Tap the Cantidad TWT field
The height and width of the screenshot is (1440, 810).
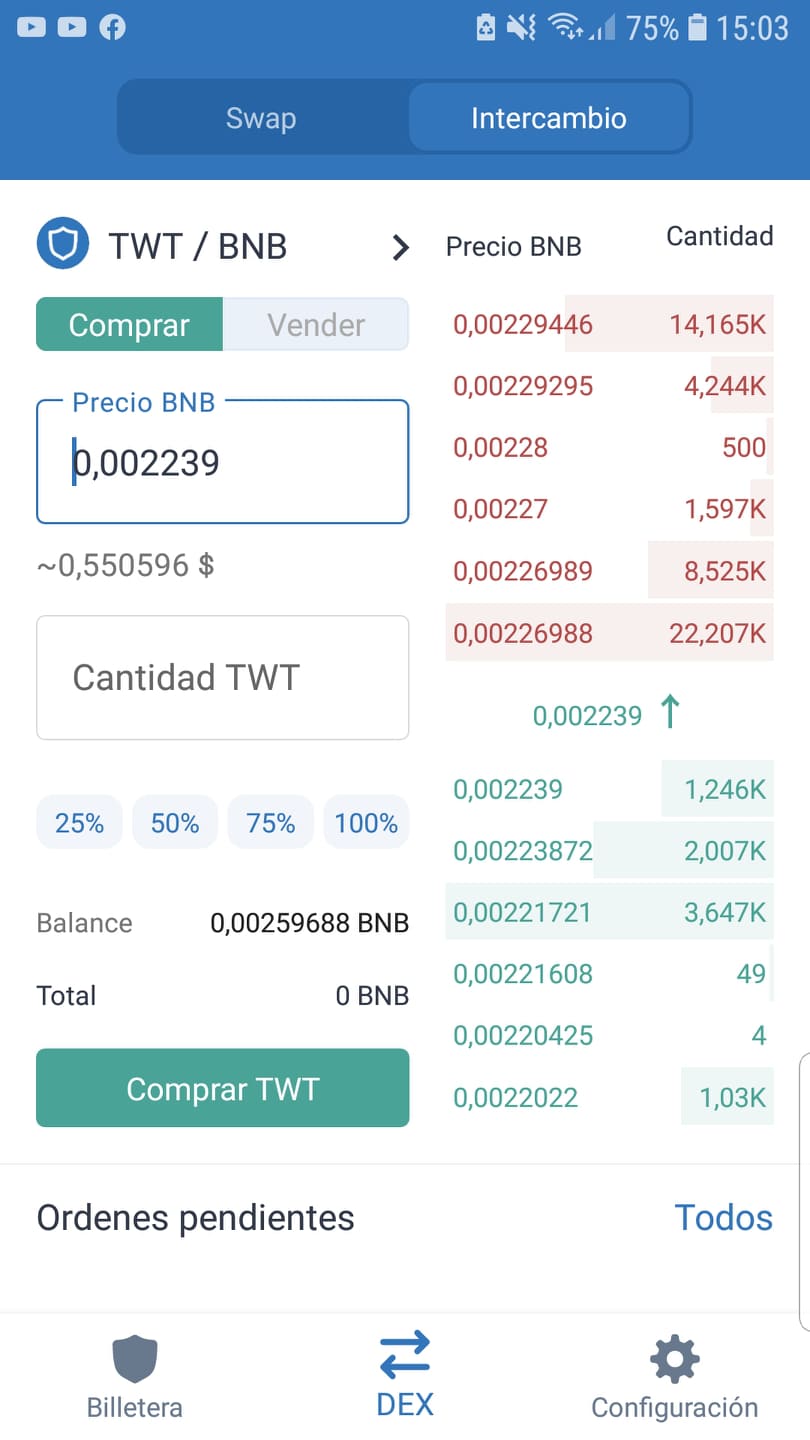pos(223,678)
